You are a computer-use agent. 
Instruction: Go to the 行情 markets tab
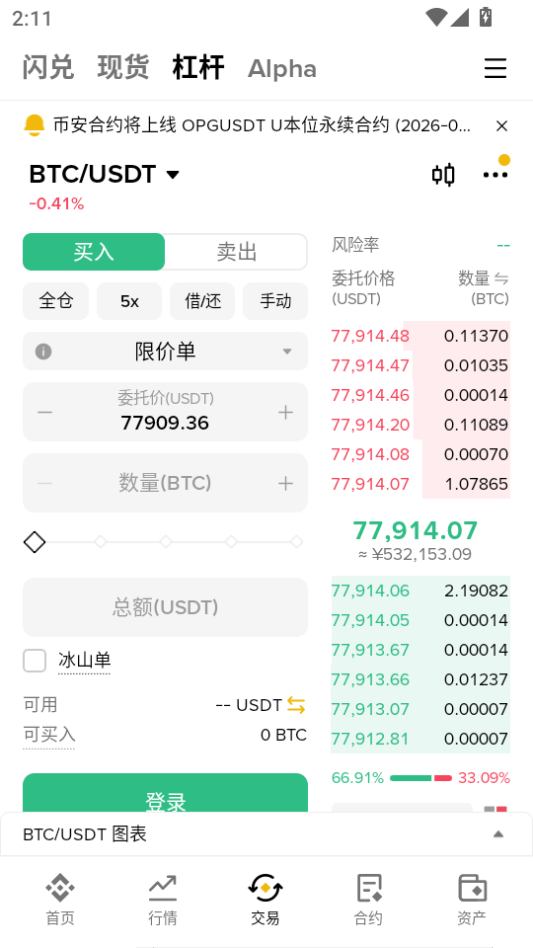(163, 900)
